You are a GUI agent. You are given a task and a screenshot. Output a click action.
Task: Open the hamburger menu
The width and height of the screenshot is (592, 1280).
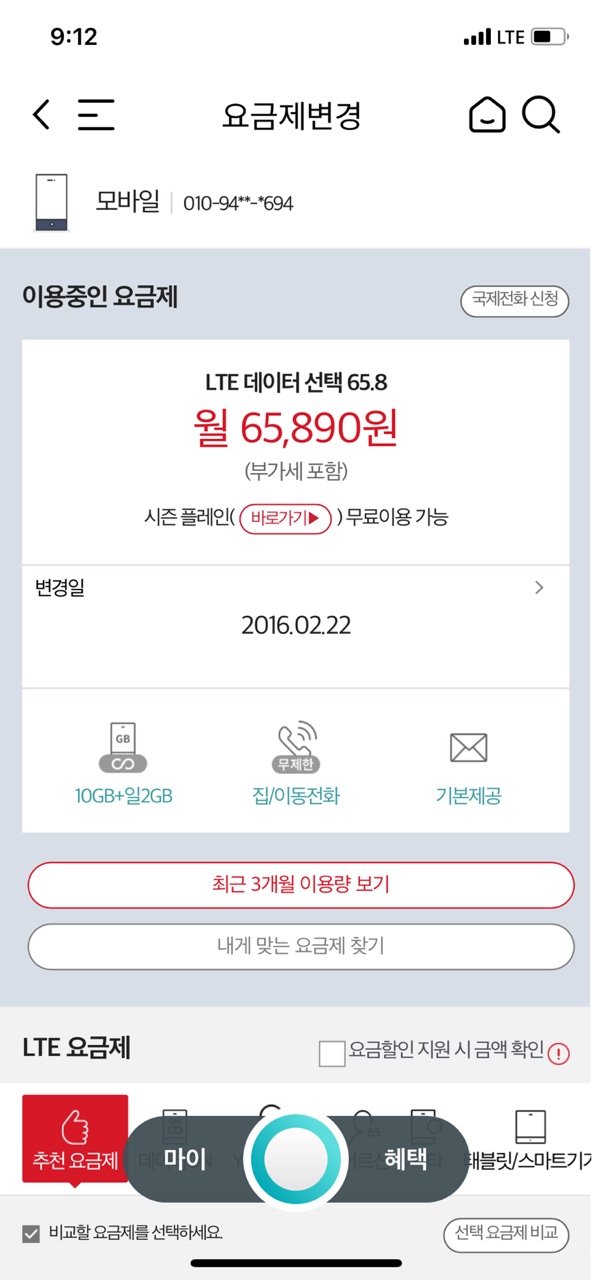coord(97,115)
